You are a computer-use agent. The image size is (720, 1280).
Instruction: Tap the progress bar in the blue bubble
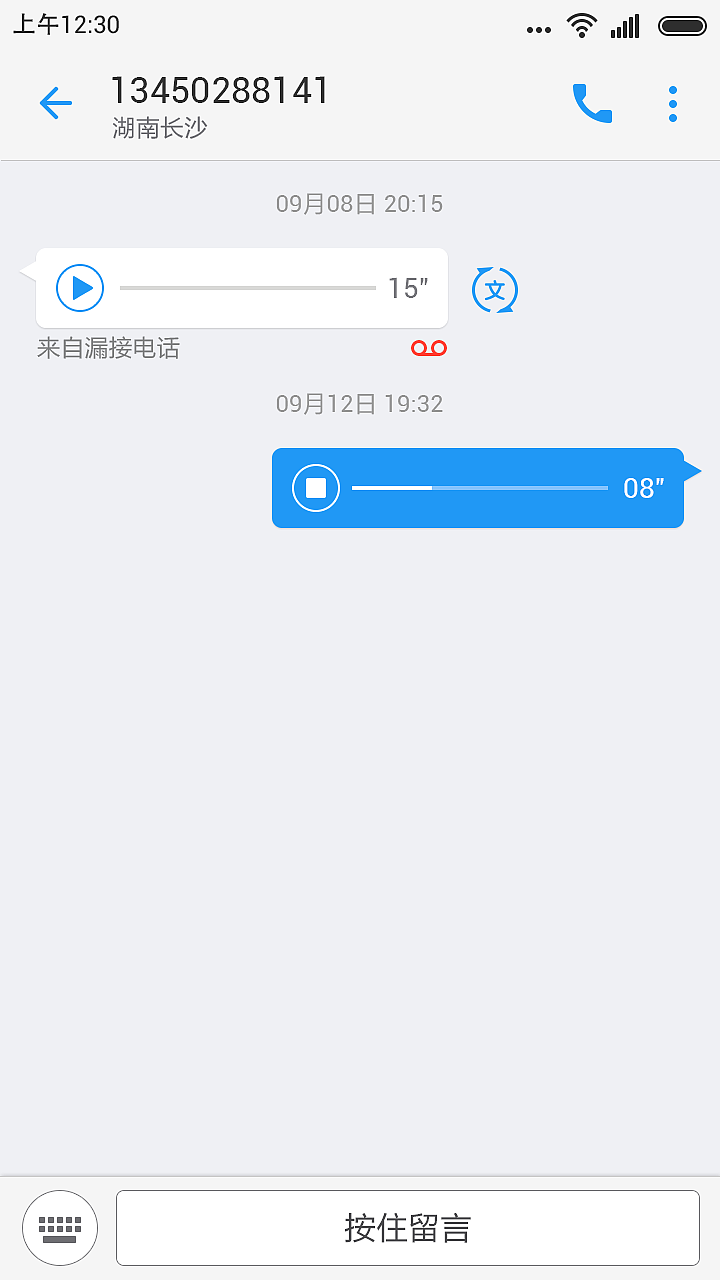pyautogui.click(x=478, y=488)
